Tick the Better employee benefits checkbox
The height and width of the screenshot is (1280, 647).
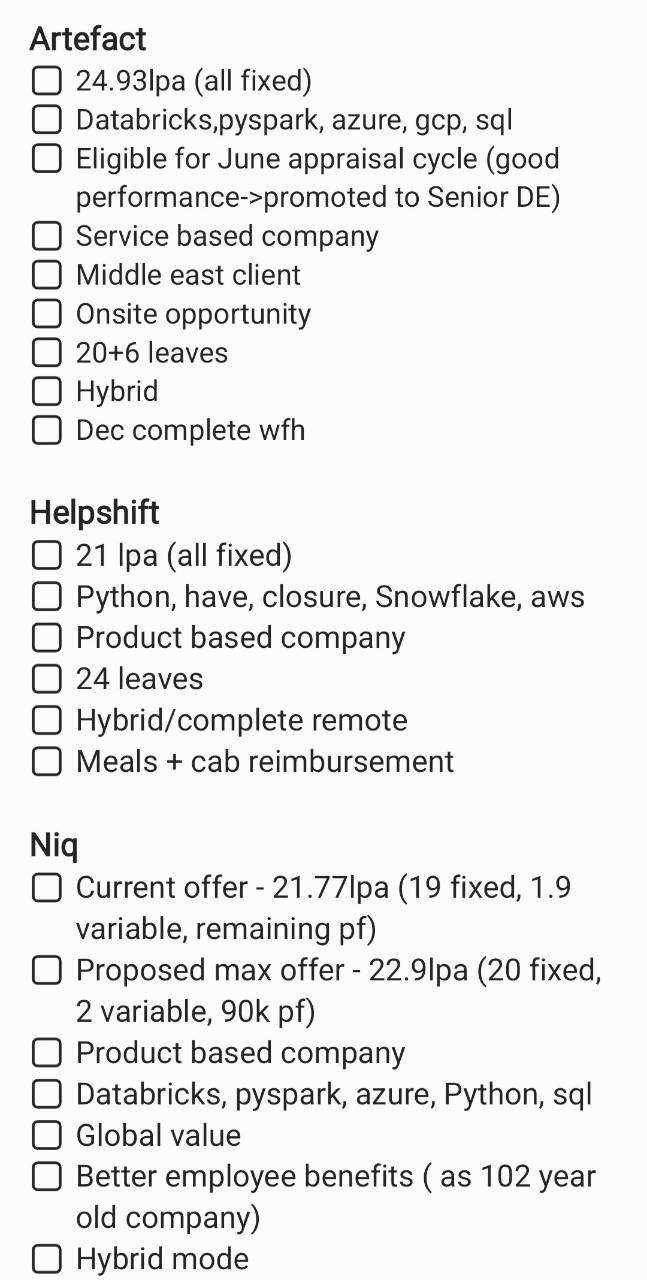[46, 1177]
